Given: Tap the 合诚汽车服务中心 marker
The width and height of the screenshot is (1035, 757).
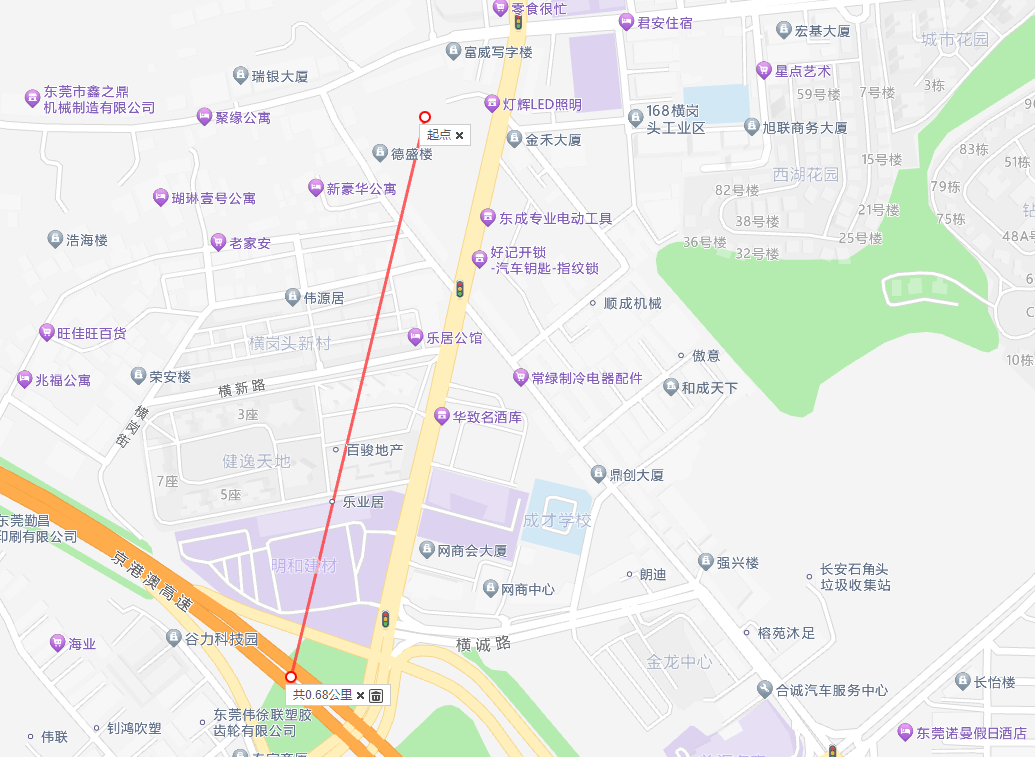Looking at the screenshot, I should coord(766,690).
